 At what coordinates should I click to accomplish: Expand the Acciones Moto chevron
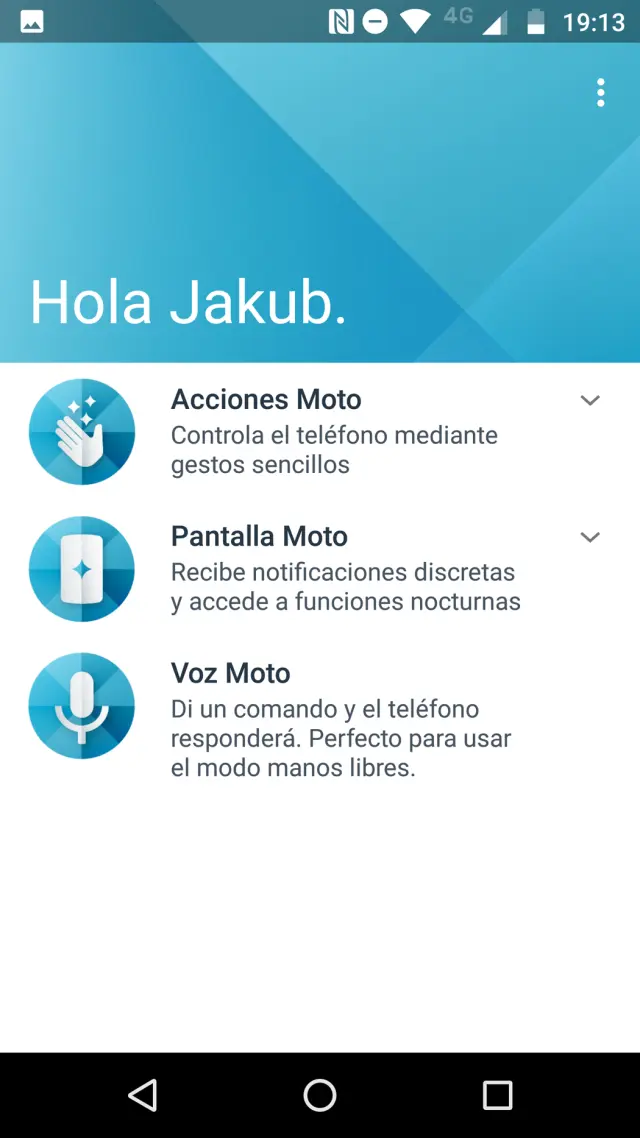[x=590, y=400]
